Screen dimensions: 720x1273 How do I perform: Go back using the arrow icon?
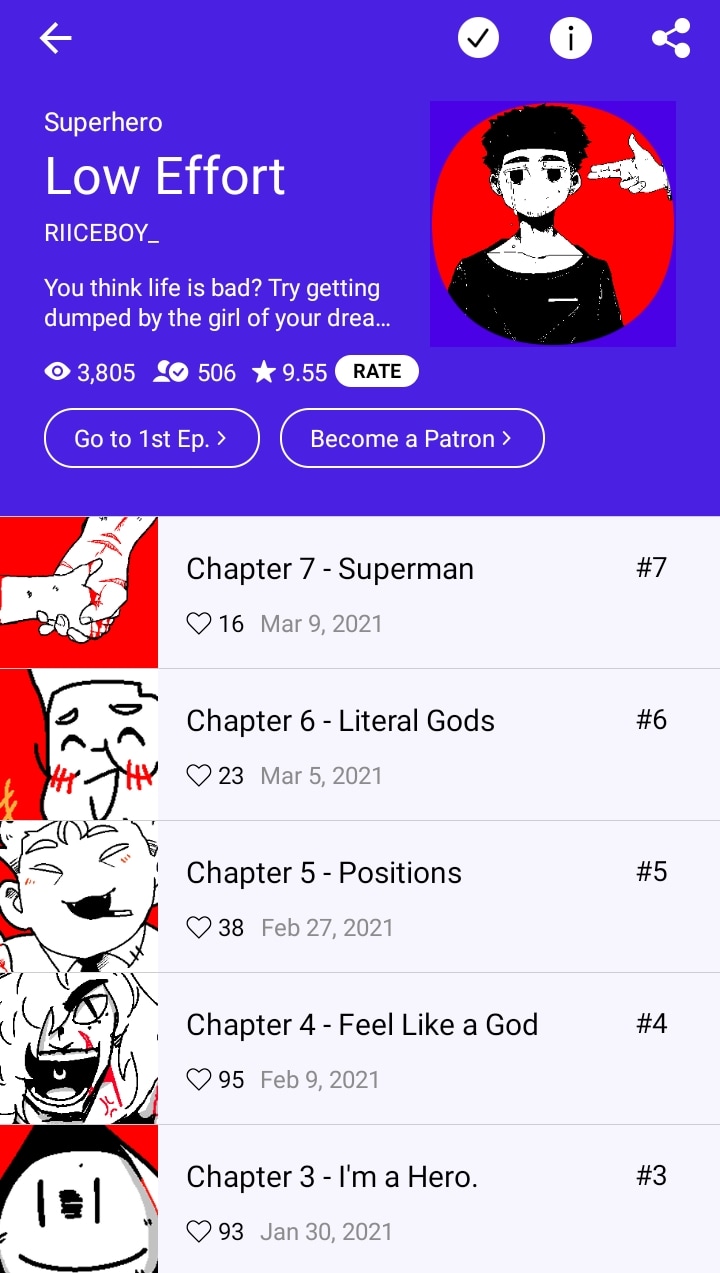click(x=55, y=38)
